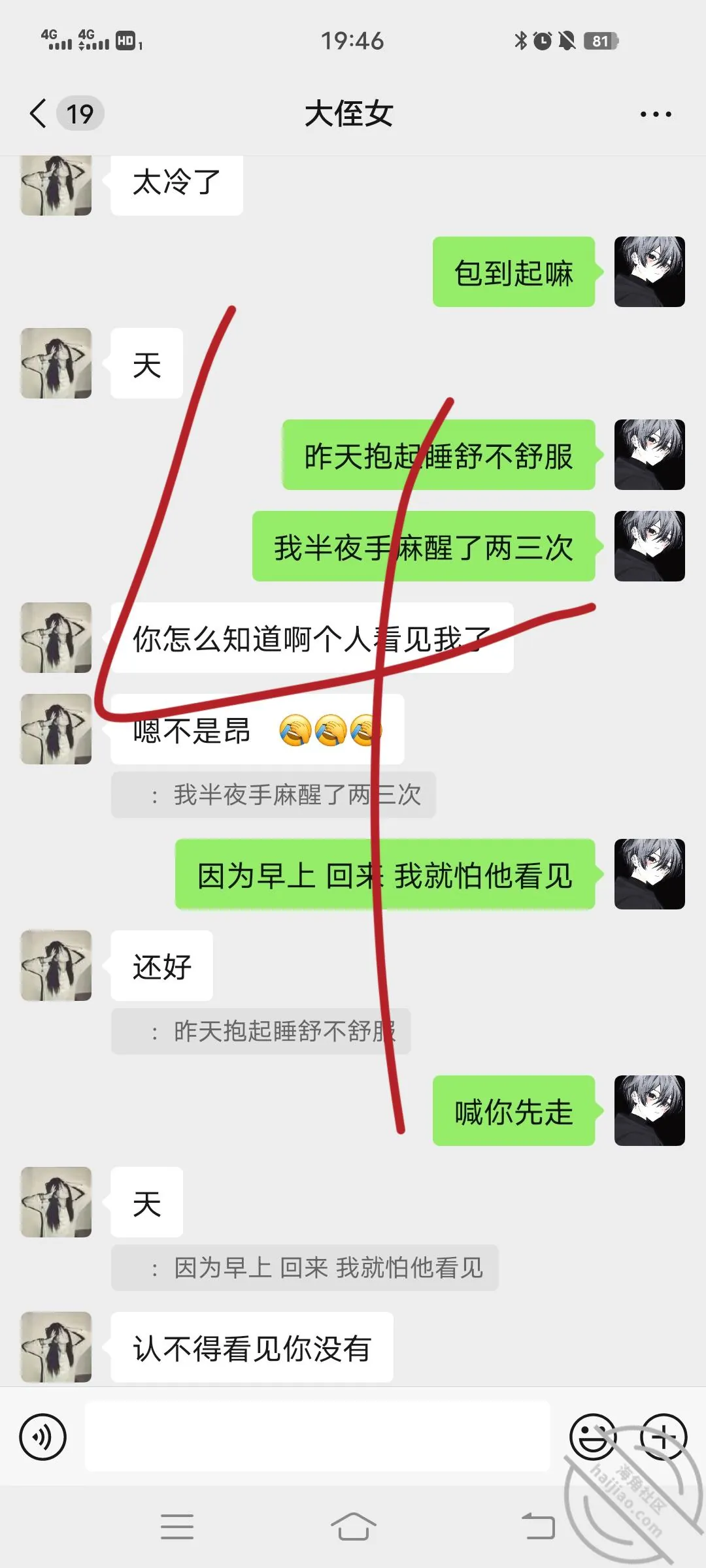Open contact avatar next to 还好

coord(56,966)
